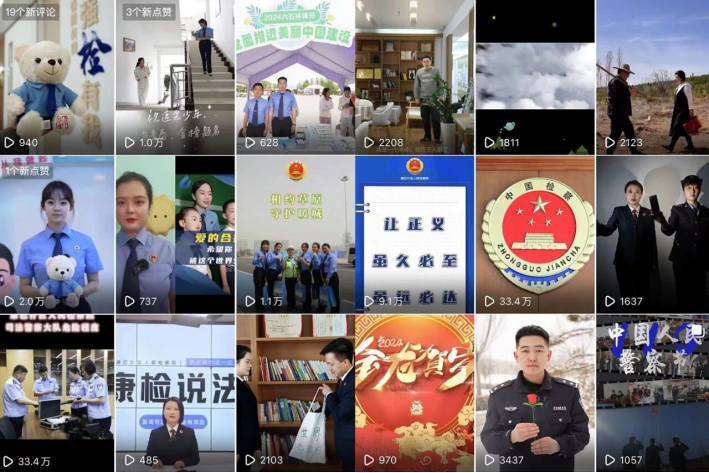Screen dimensions: 709x473
Task: Play the 康检说法 video with 485 views
Action: point(174,394)
